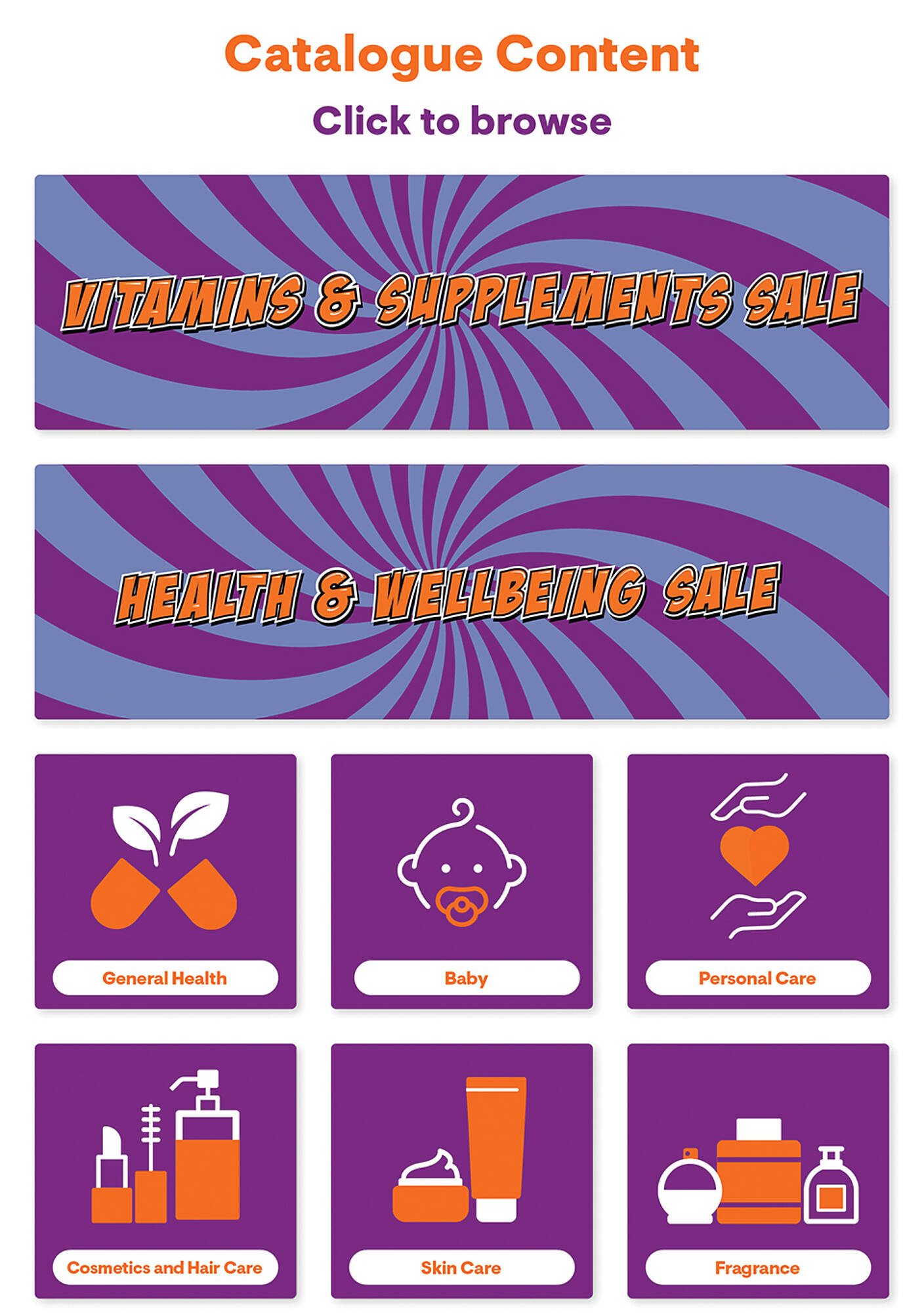Select the Personal Care label
This screenshot has width=924, height=1313.
coord(758,979)
